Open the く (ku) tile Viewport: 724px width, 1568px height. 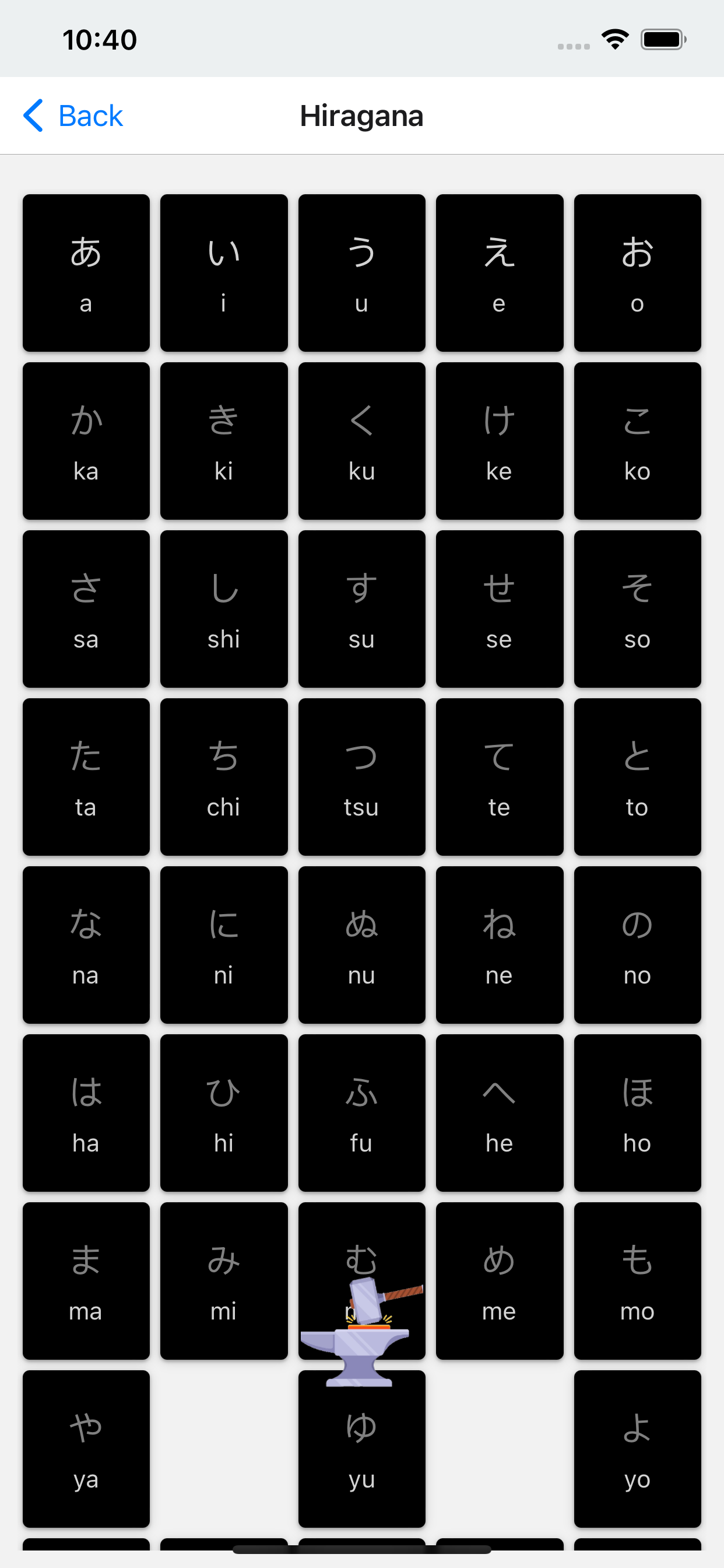click(x=361, y=440)
